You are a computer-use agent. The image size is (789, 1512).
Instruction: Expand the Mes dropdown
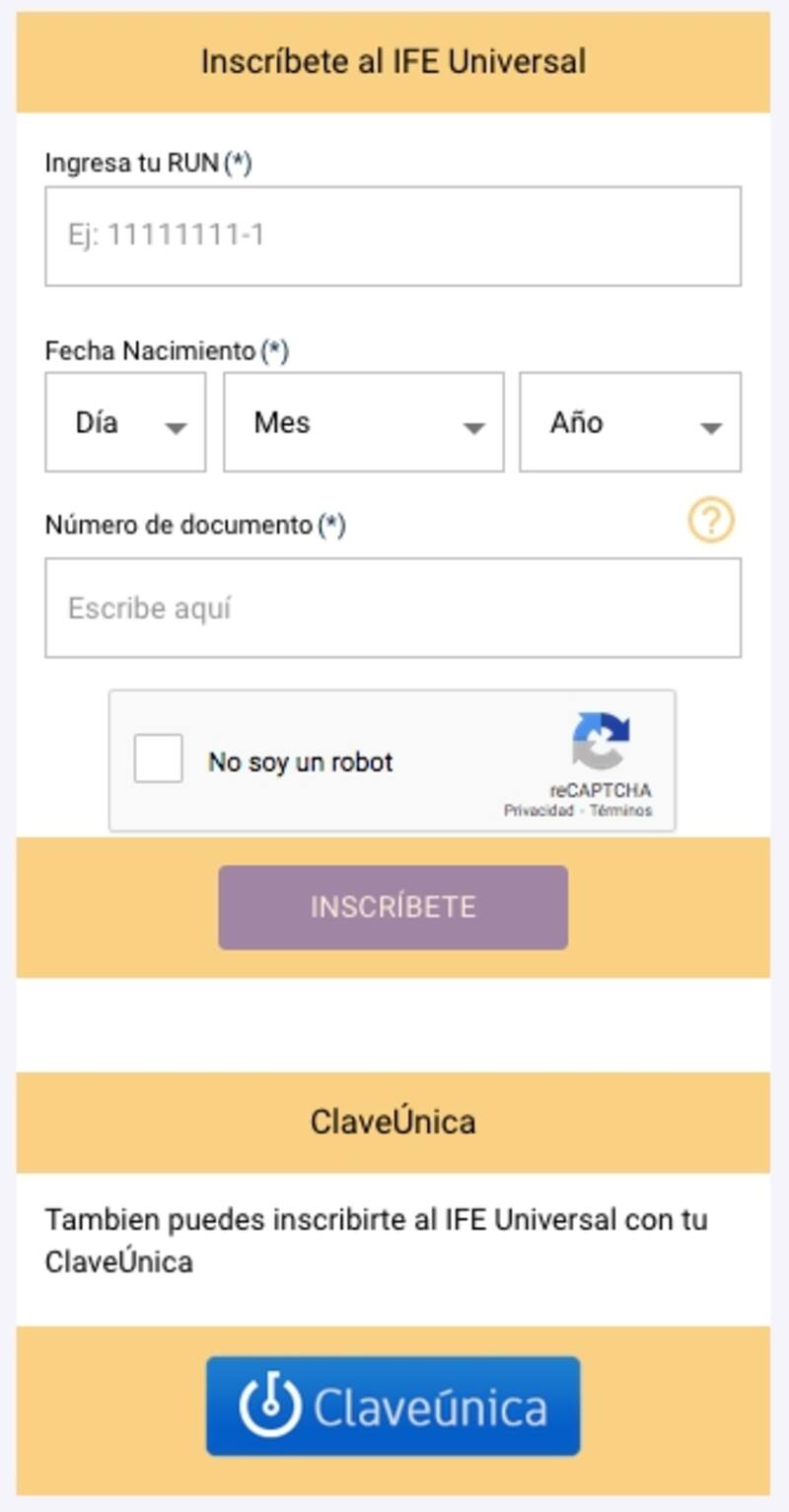363,423
